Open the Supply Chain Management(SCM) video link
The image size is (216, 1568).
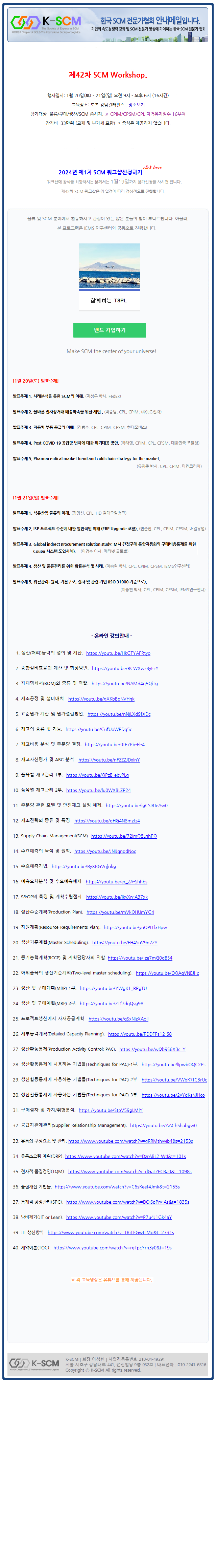click(123, 836)
